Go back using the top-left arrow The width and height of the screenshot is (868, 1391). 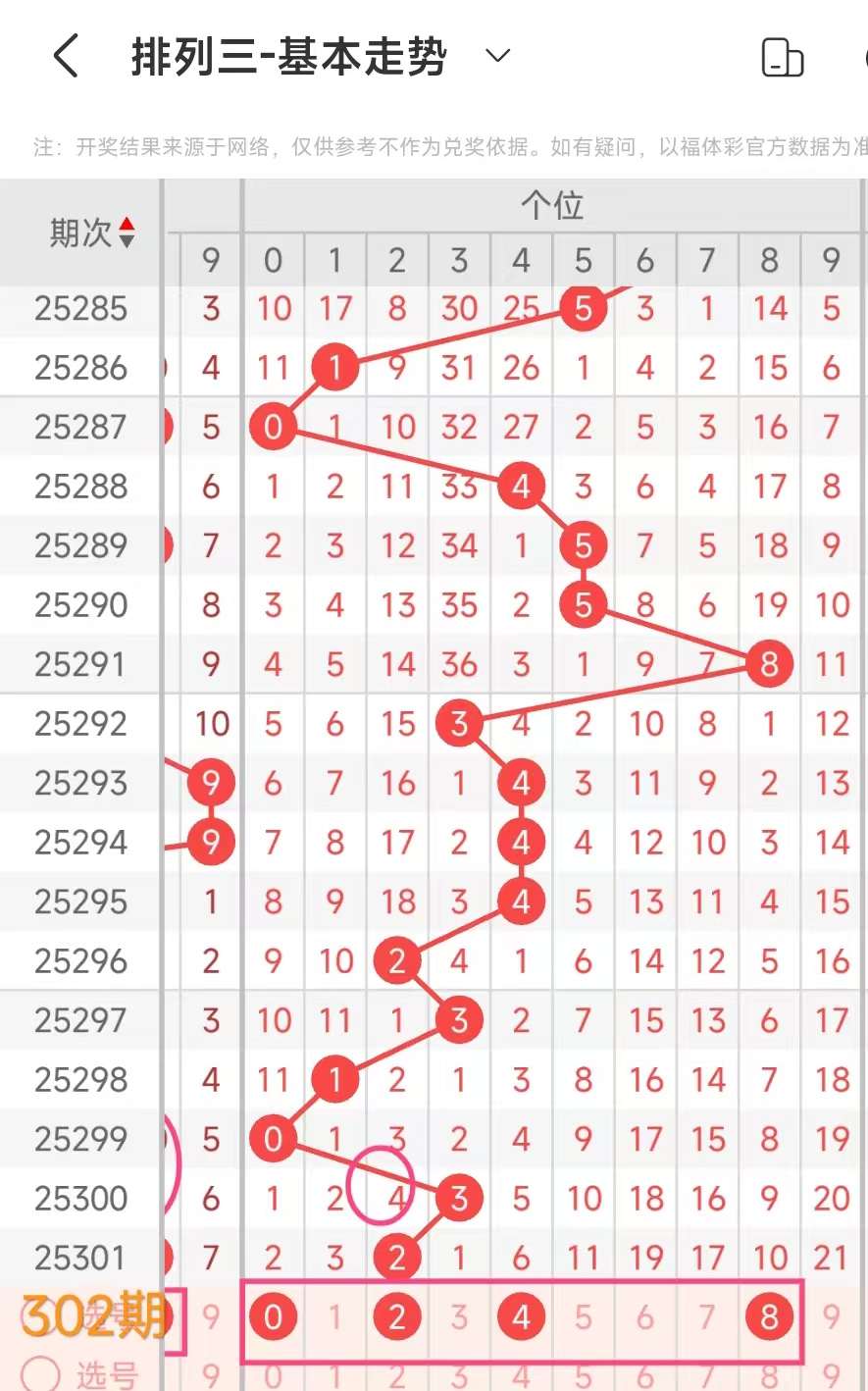[x=66, y=56]
